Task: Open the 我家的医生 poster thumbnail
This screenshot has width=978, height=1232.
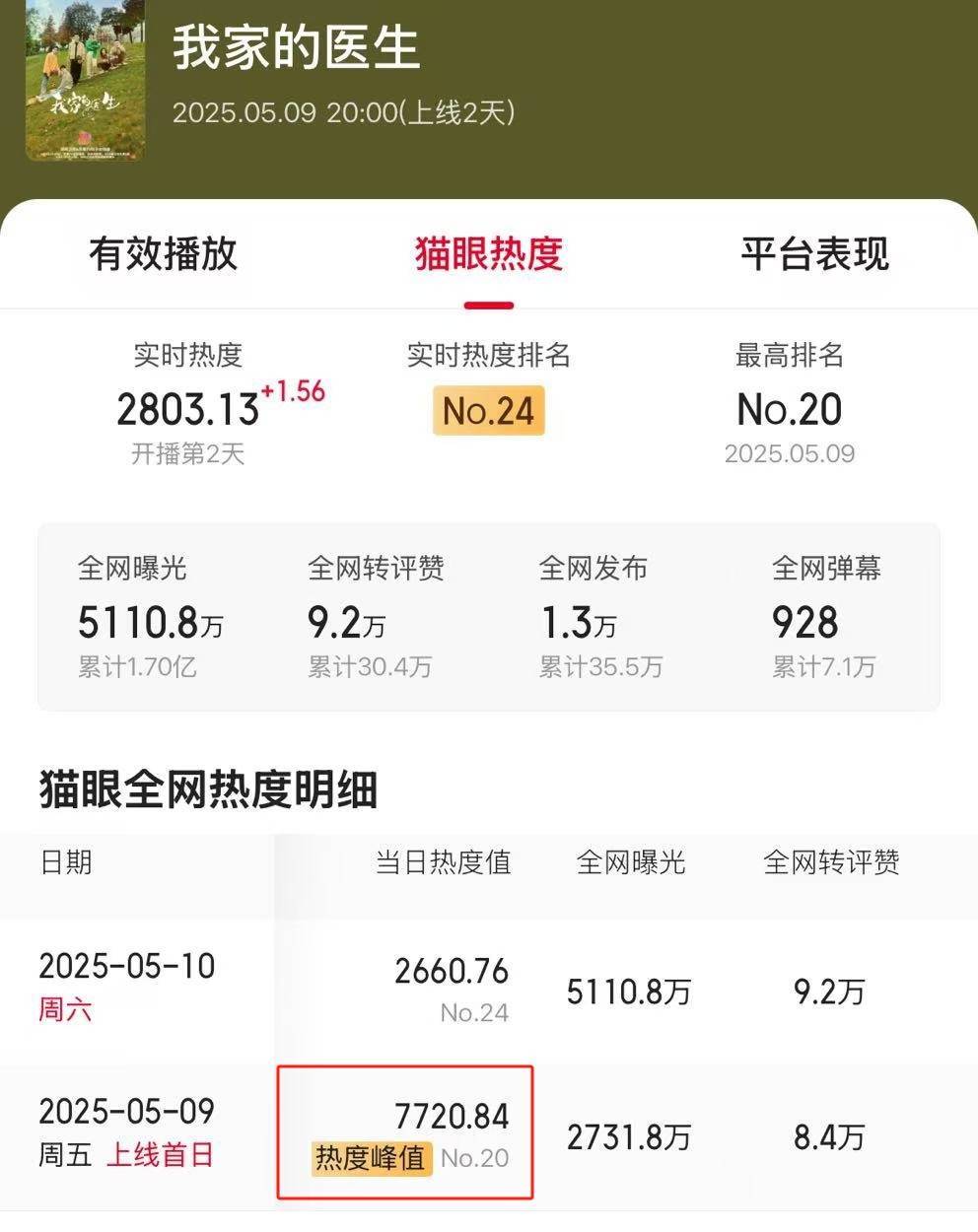Action: (x=84, y=81)
